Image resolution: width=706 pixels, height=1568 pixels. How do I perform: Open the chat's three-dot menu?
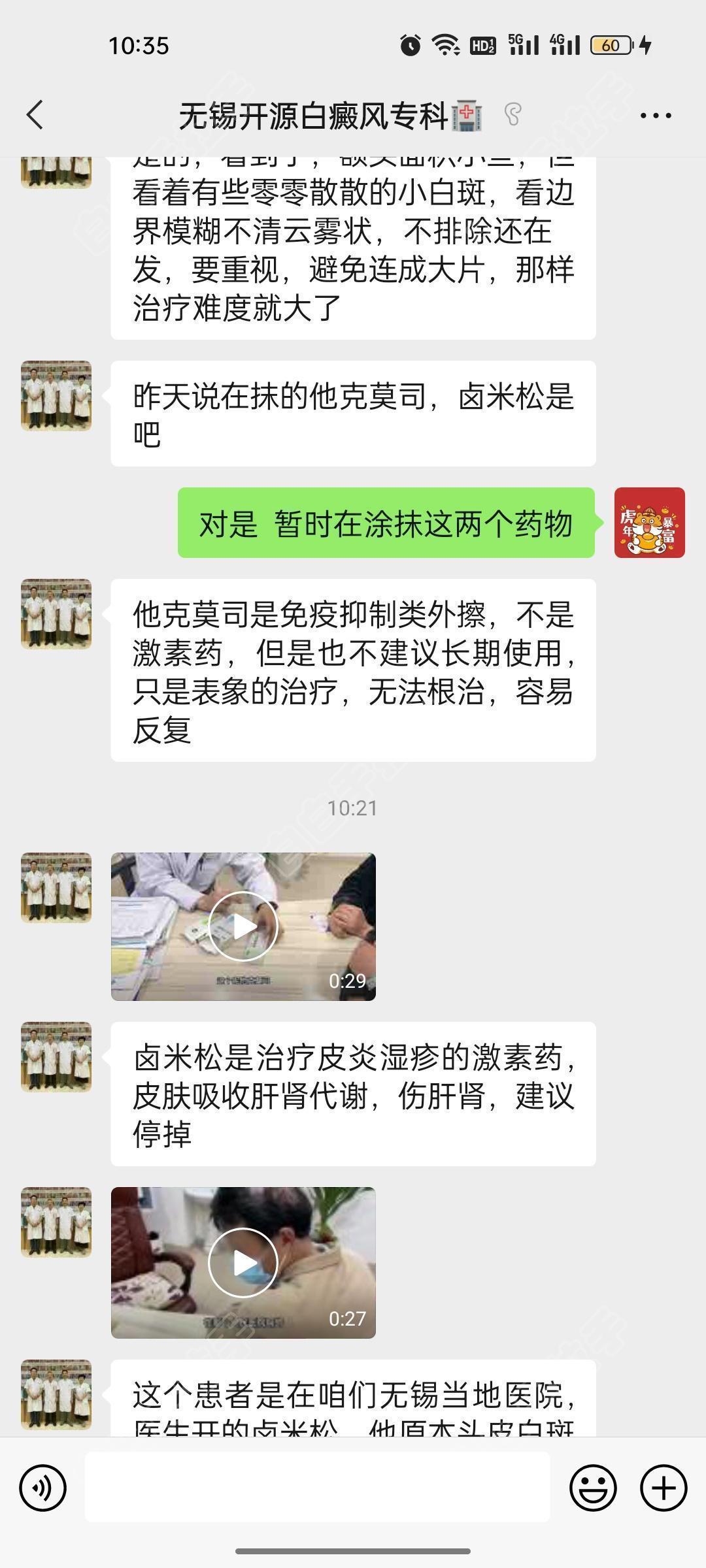[x=656, y=116]
